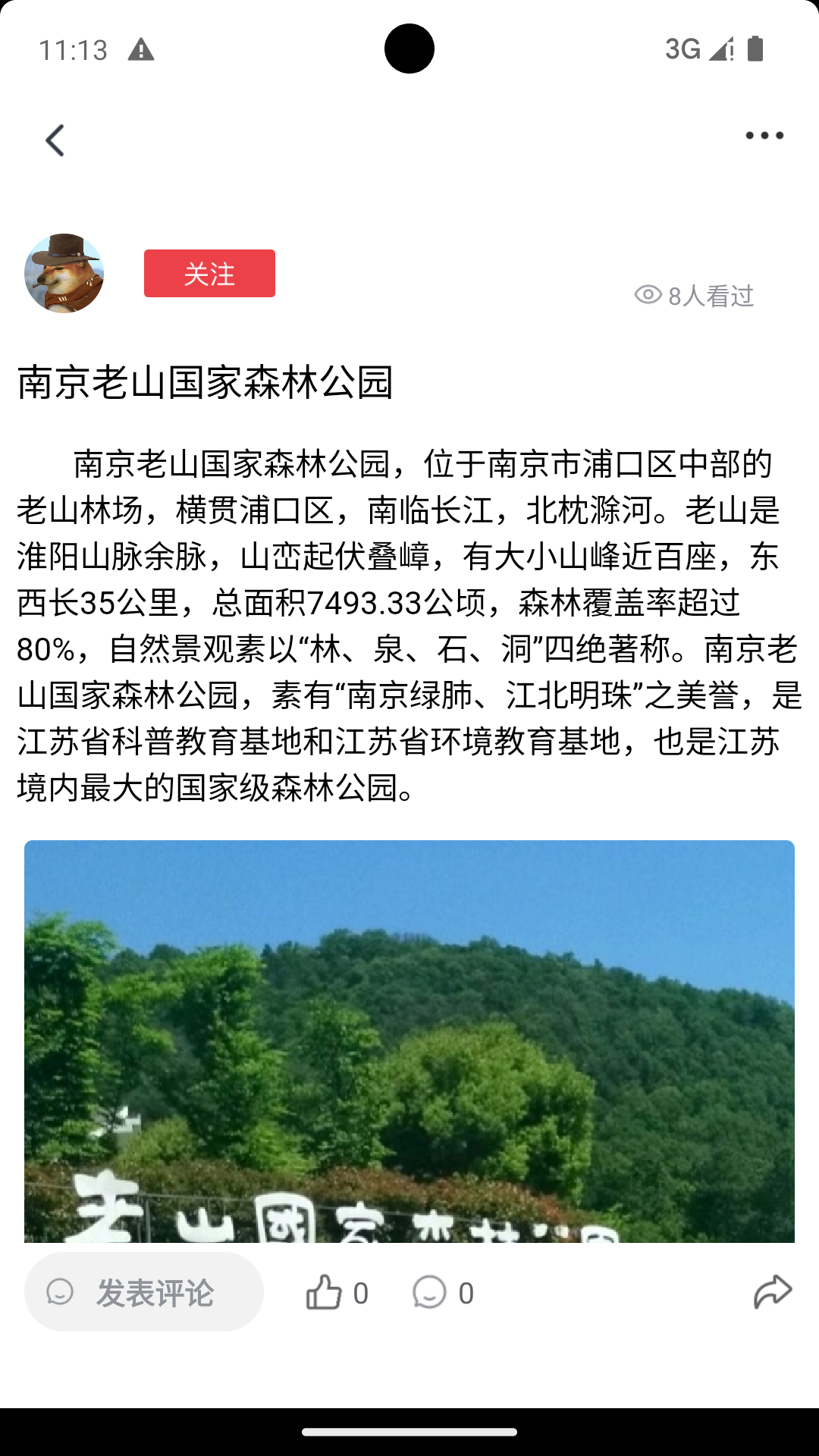Follow the author with the red 关注 button

(209, 273)
